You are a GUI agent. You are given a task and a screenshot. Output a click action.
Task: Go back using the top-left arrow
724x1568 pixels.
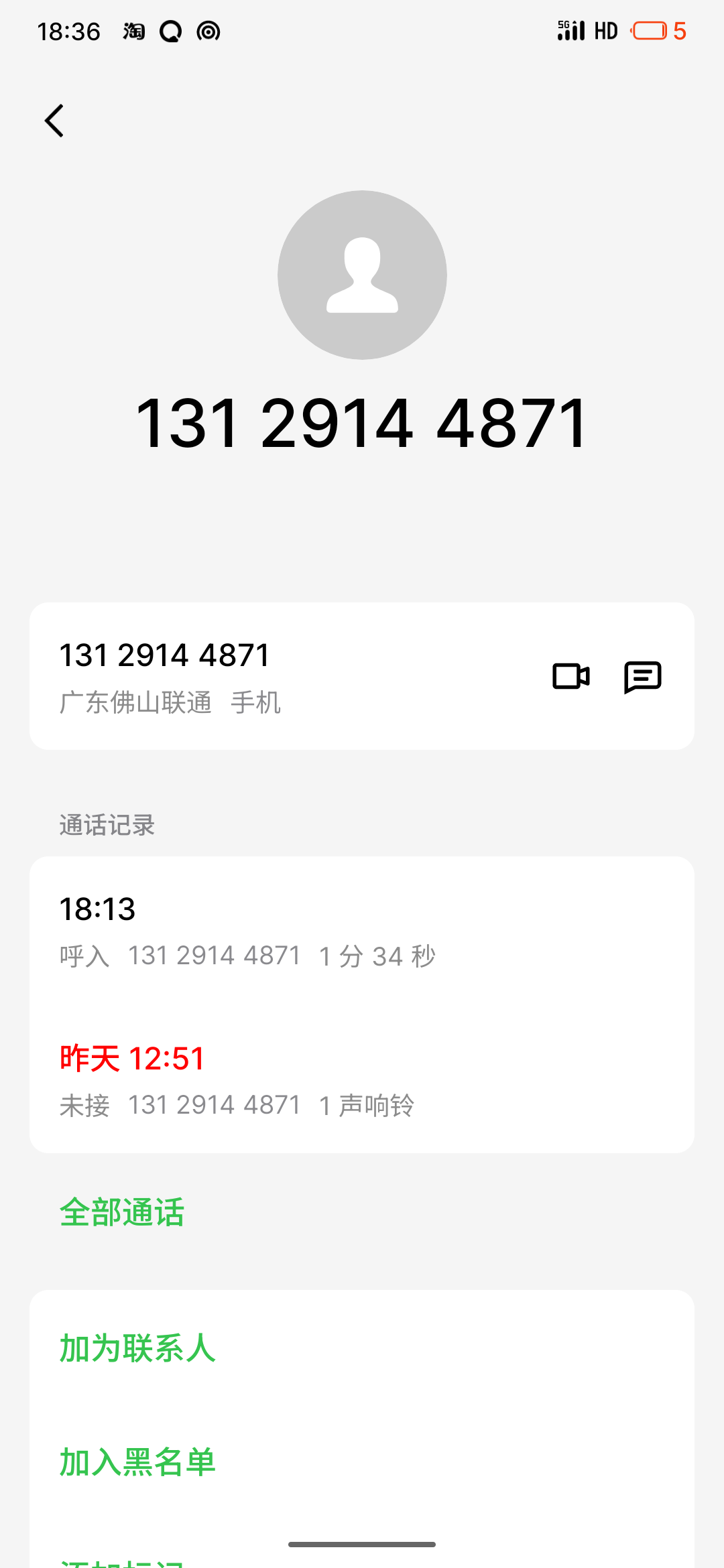54,121
